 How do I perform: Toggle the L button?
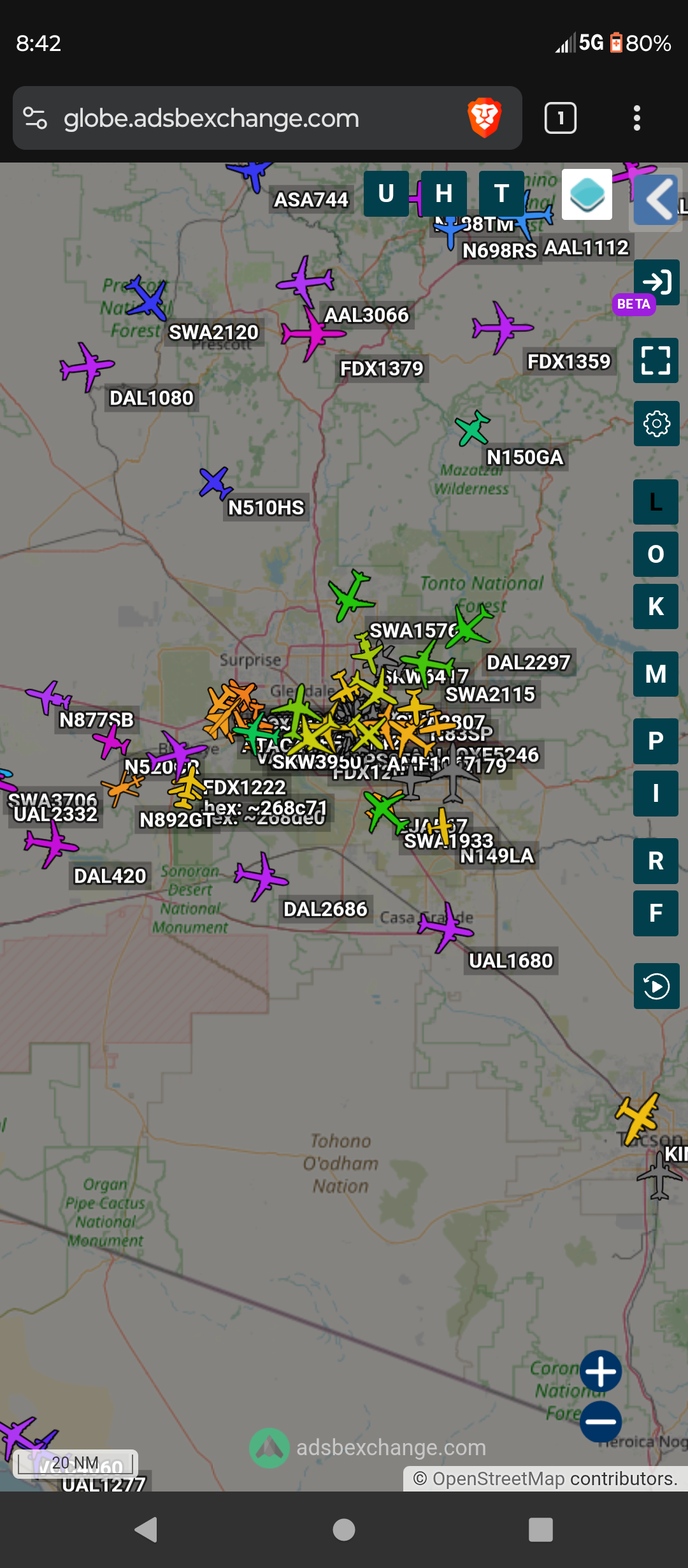pos(656,502)
